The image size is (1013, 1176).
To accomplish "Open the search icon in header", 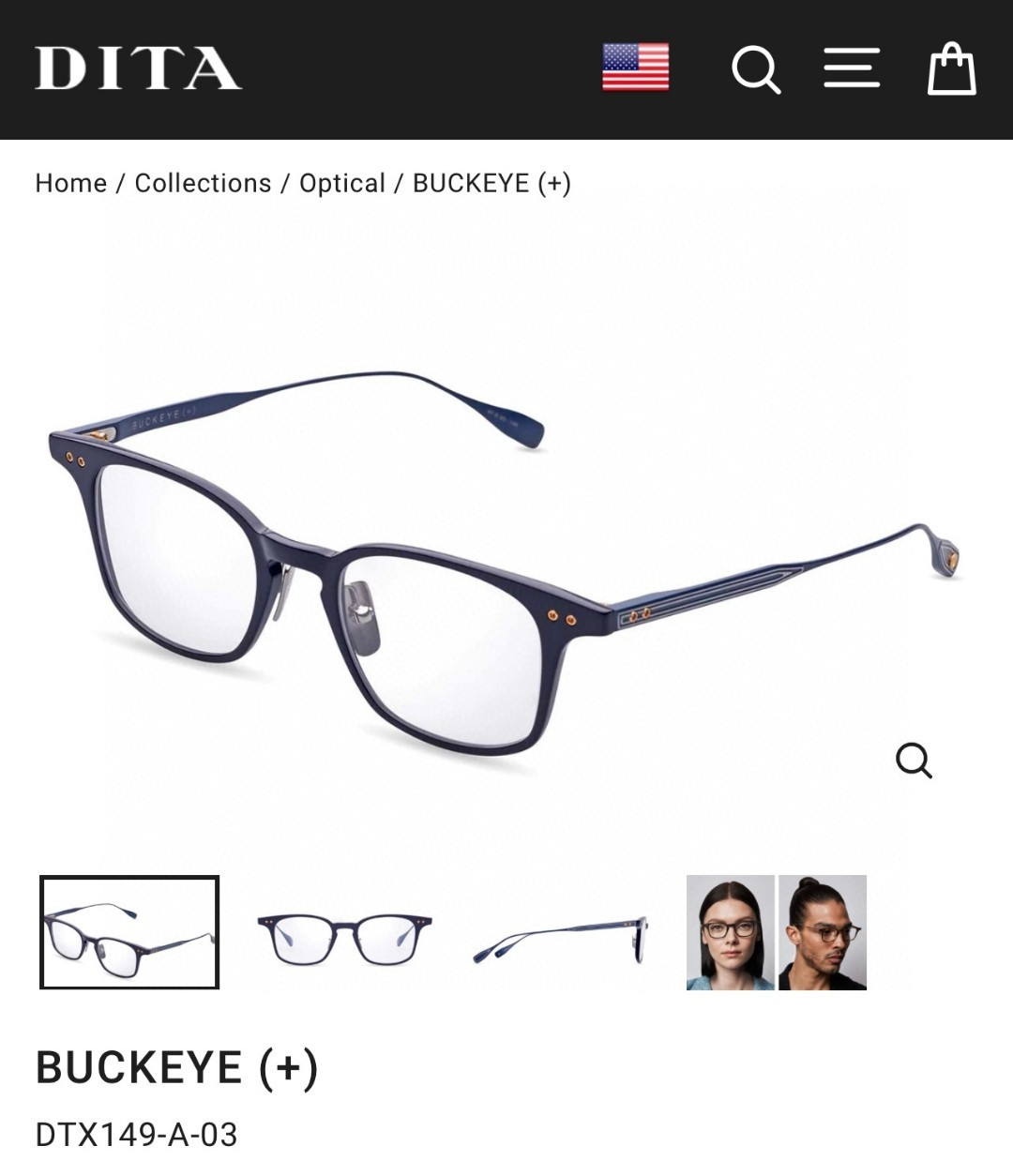I will coord(756,69).
